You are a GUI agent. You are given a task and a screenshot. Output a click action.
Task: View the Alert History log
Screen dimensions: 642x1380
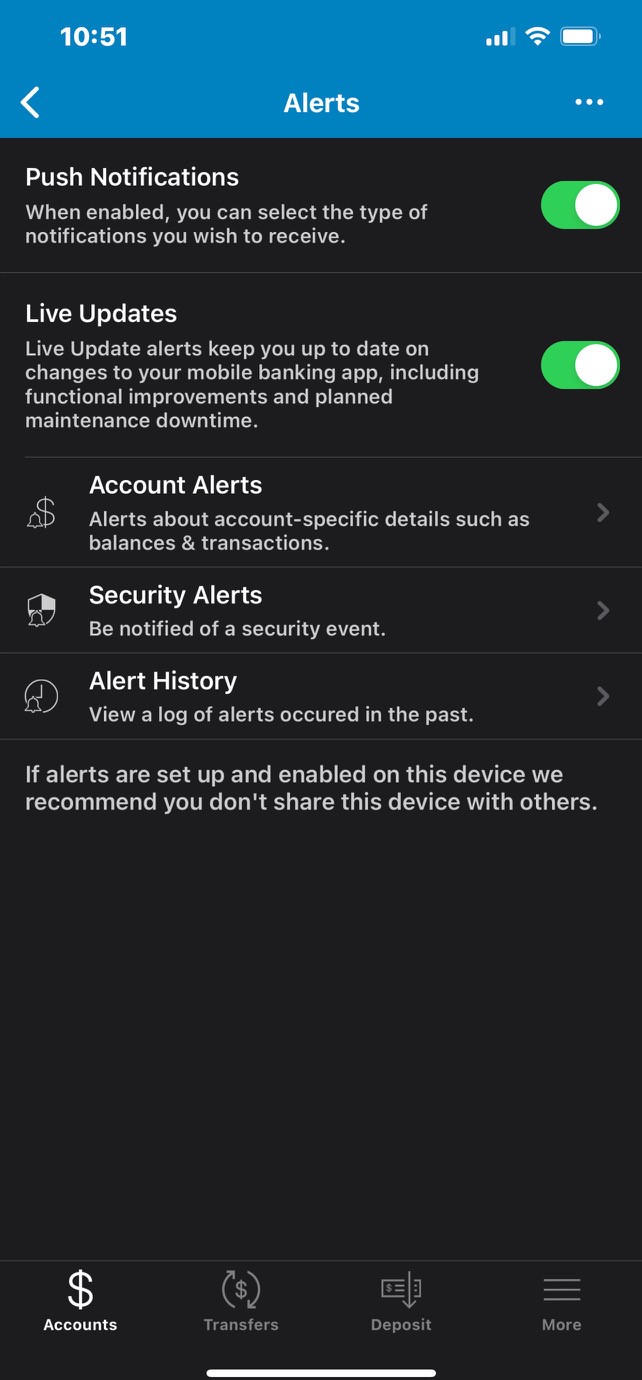320,696
